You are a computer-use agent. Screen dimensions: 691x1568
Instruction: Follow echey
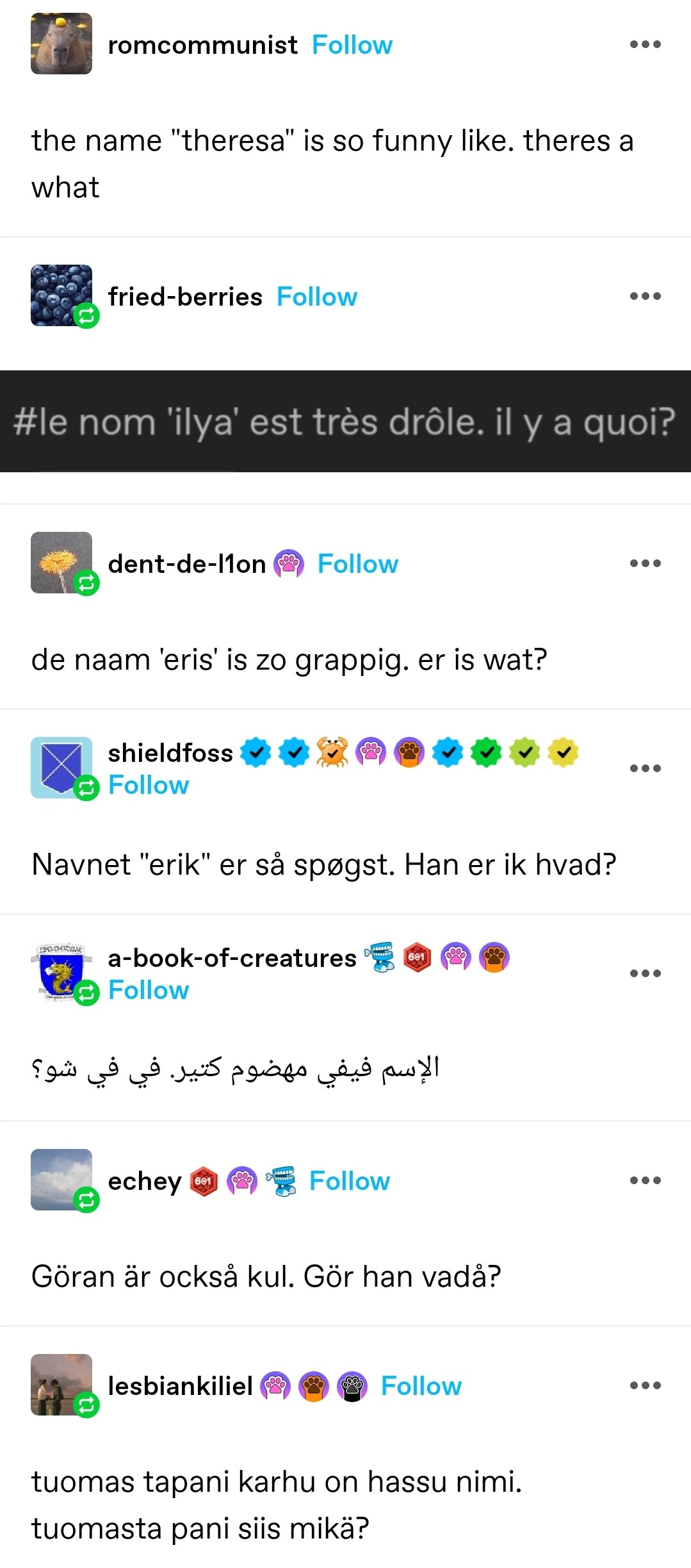pos(349,1181)
